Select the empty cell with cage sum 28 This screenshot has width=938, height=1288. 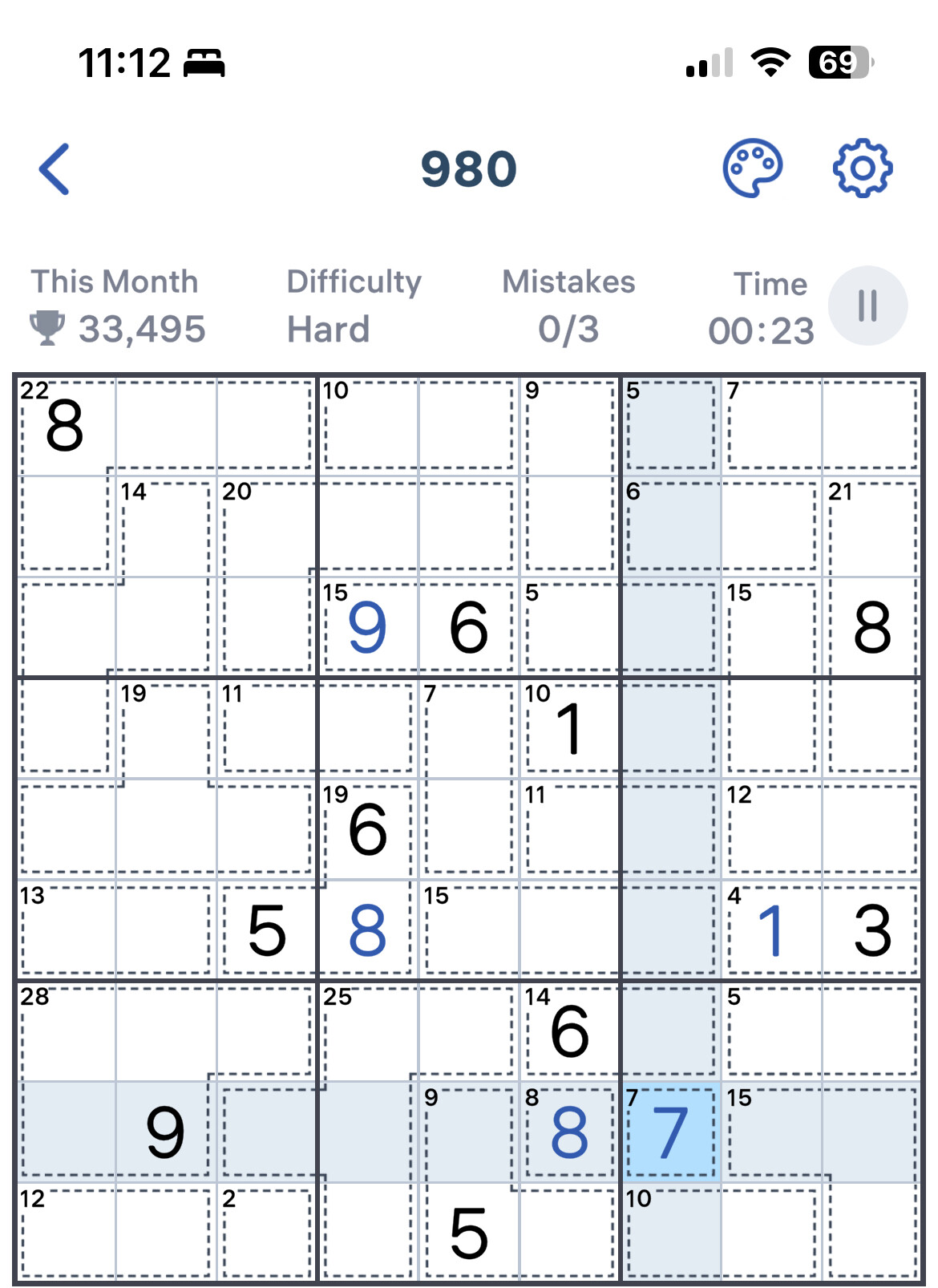[66, 1031]
